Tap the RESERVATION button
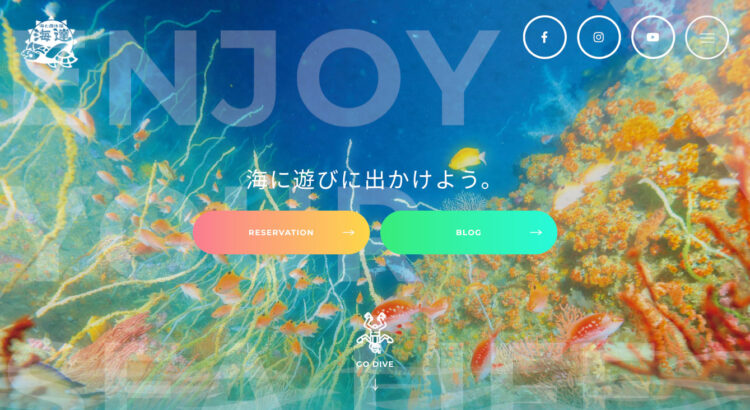The height and width of the screenshot is (410, 750). point(281,232)
